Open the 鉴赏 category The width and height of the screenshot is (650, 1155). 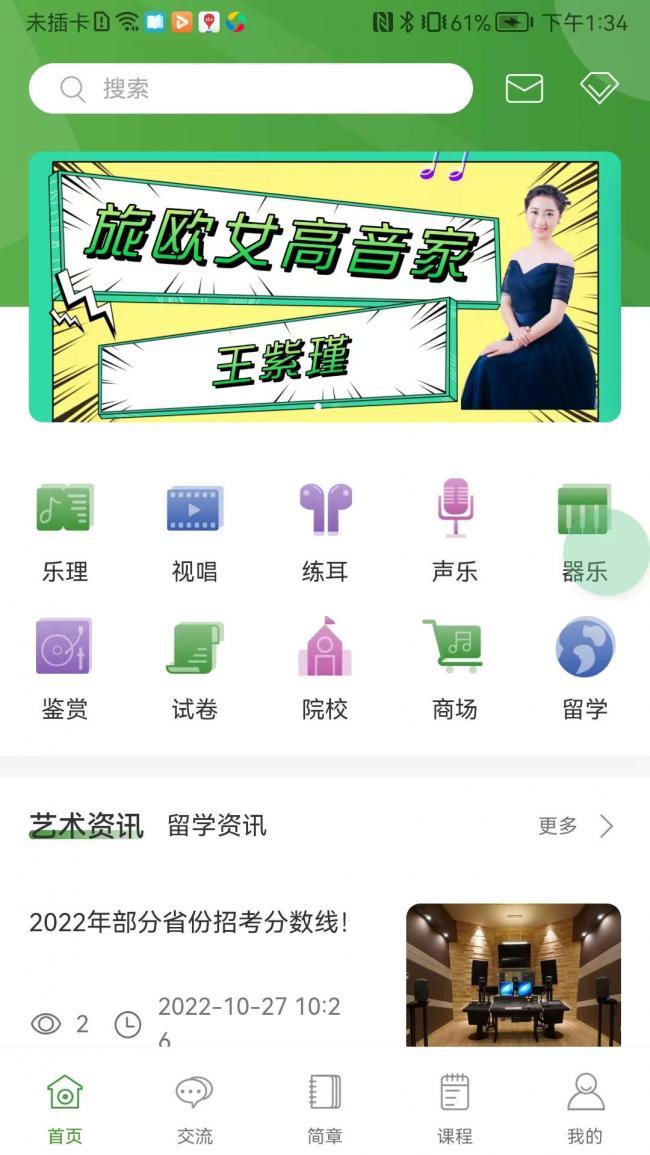(x=65, y=668)
